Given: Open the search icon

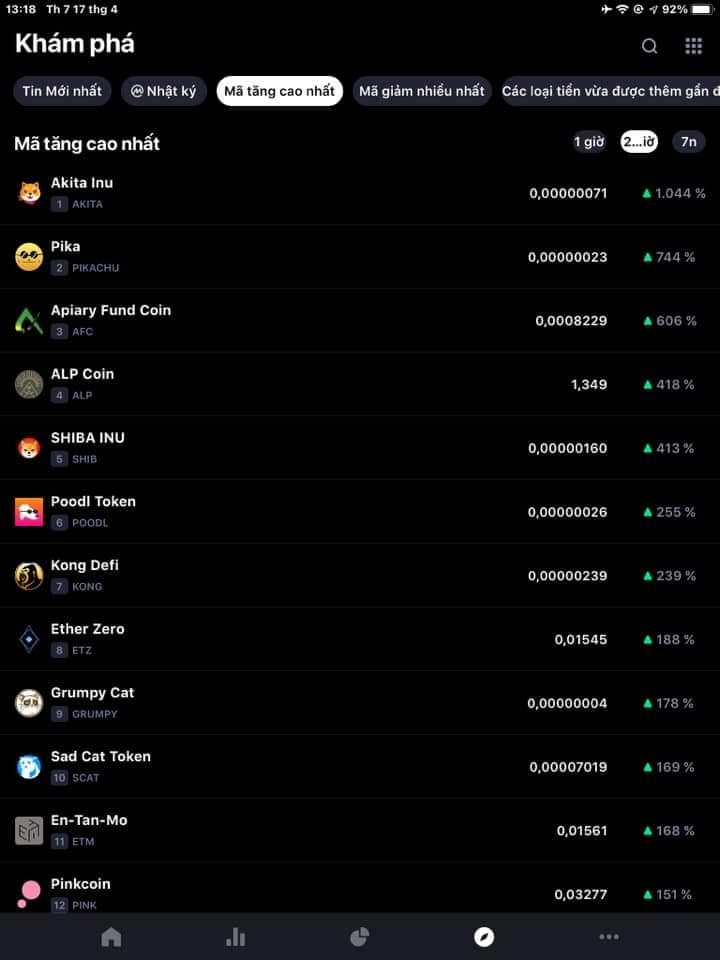Looking at the screenshot, I should click(650, 46).
